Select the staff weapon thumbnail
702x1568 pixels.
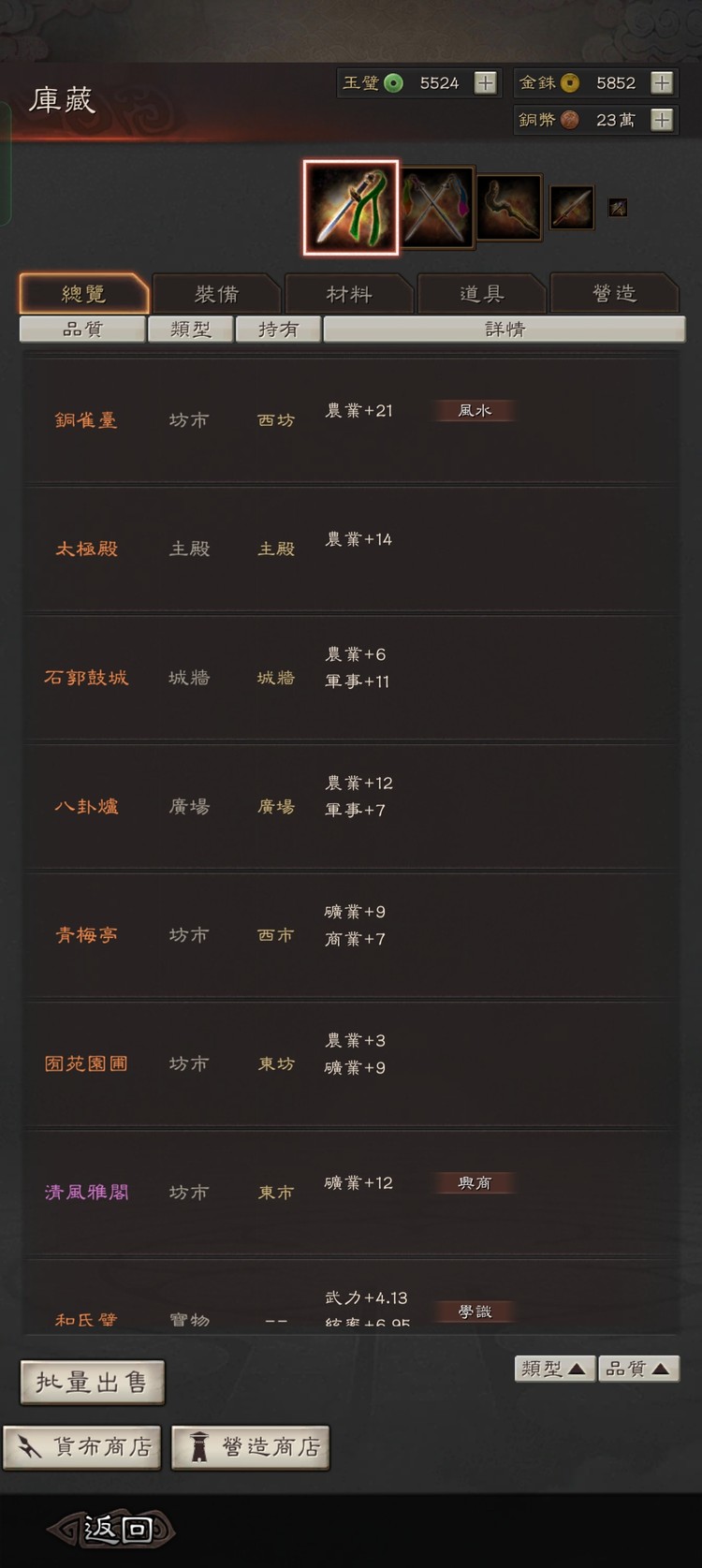(508, 205)
